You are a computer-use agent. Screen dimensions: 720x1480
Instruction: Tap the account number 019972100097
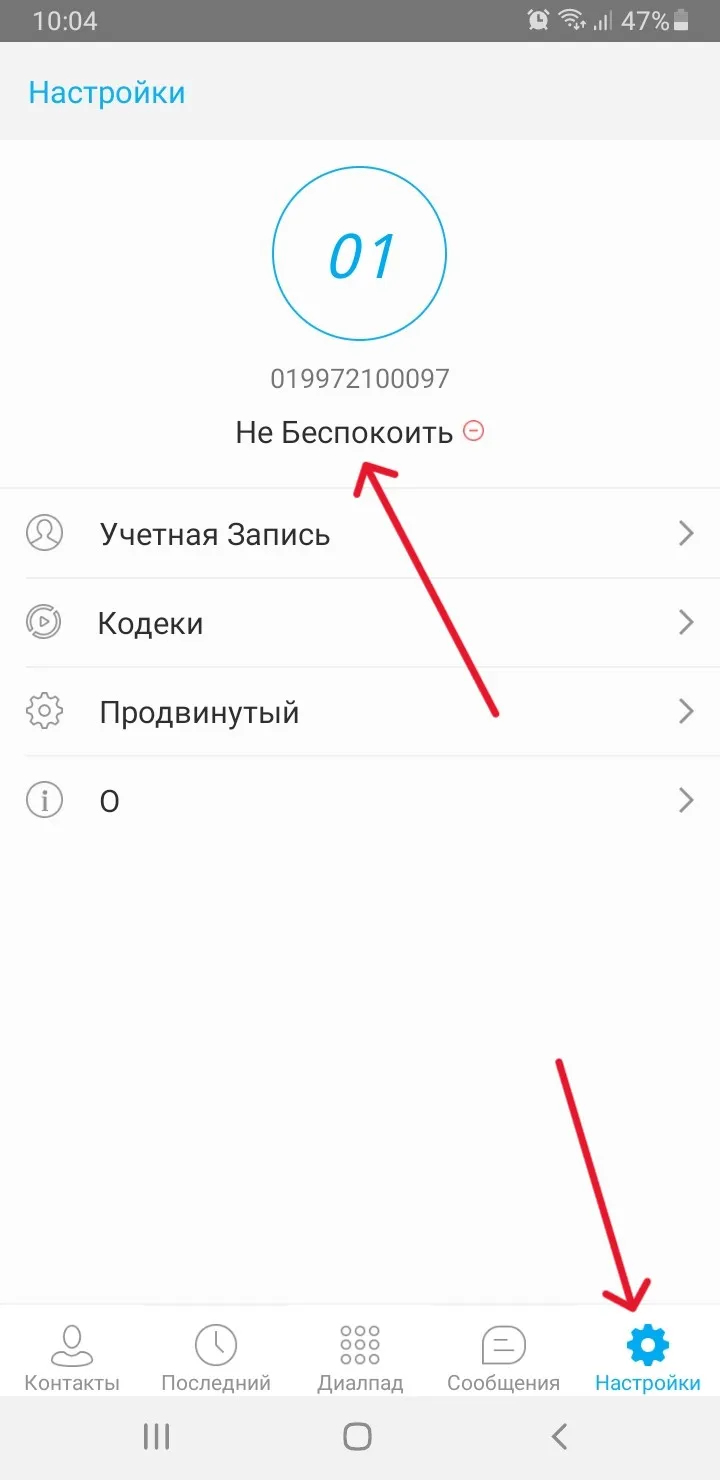pos(359,378)
